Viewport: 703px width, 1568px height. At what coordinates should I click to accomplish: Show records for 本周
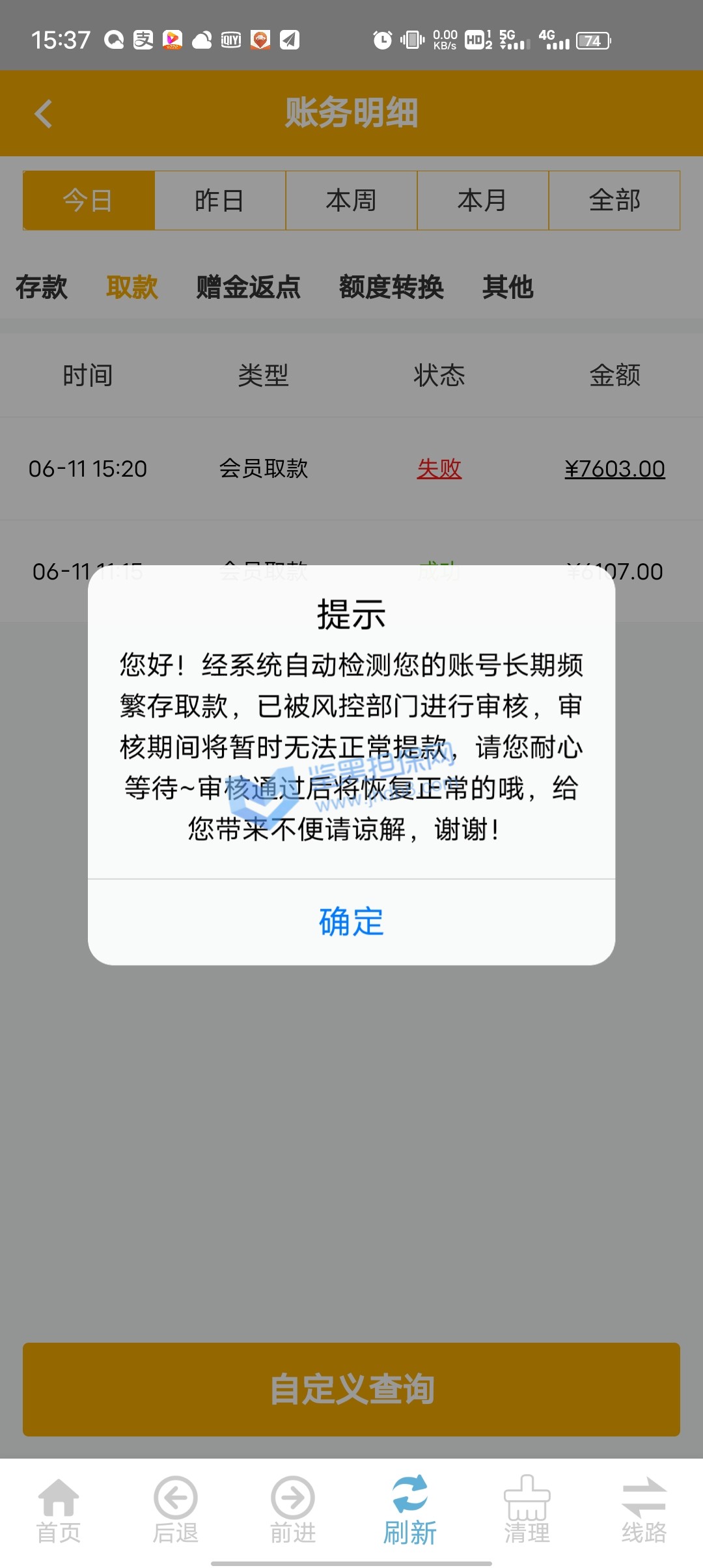pyautogui.click(x=351, y=201)
